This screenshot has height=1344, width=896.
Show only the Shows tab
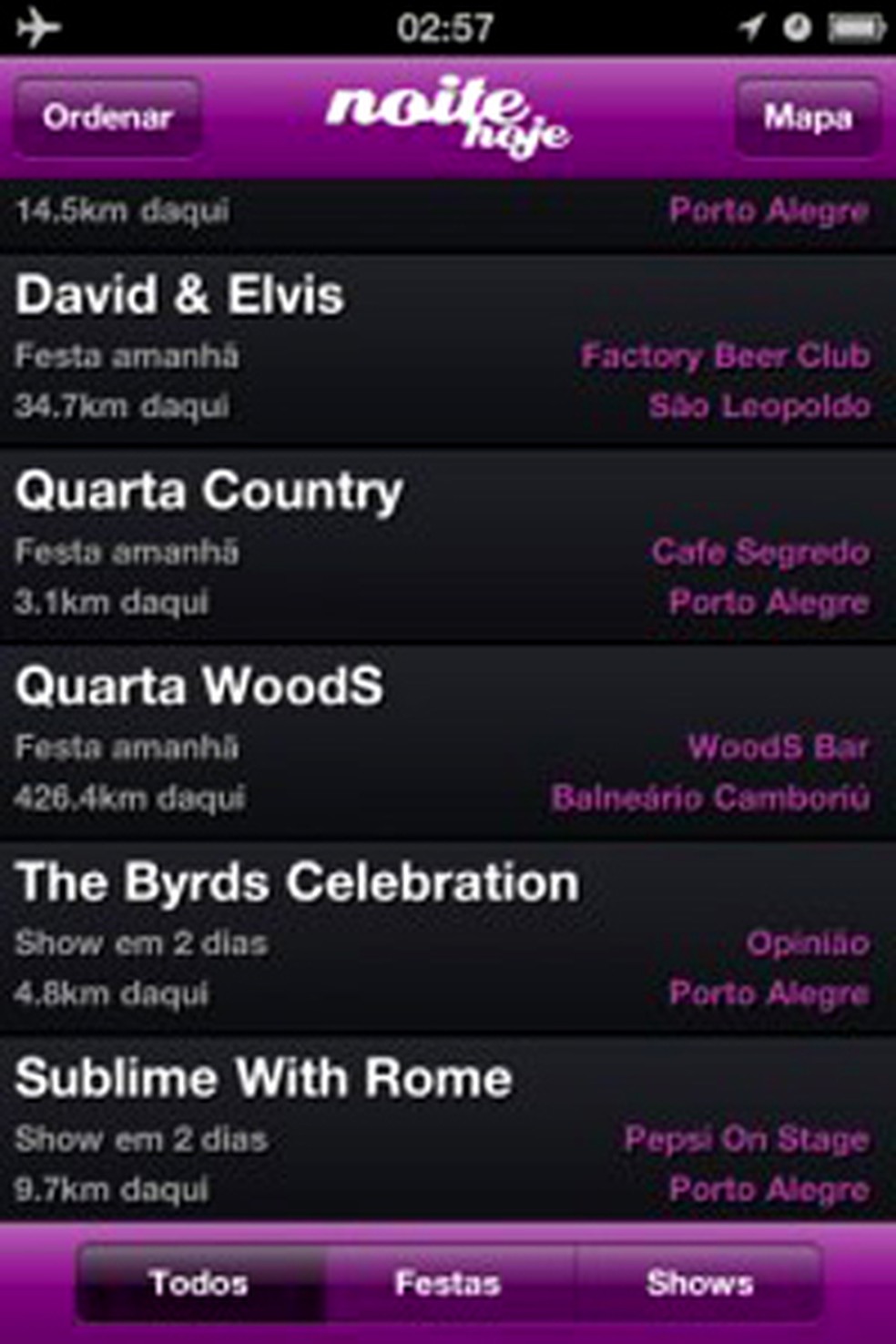699,1283
